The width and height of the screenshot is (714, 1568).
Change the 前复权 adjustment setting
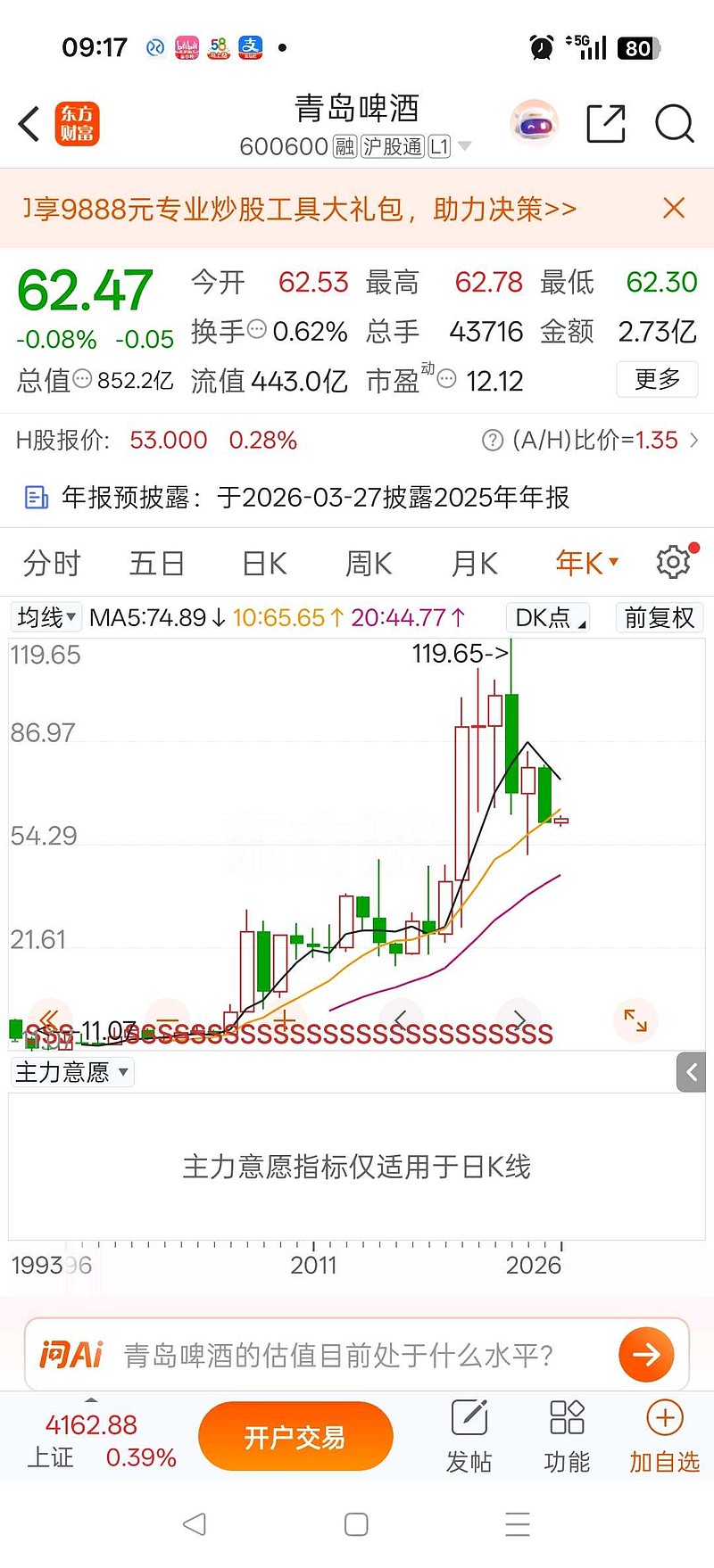[x=659, y=617]
